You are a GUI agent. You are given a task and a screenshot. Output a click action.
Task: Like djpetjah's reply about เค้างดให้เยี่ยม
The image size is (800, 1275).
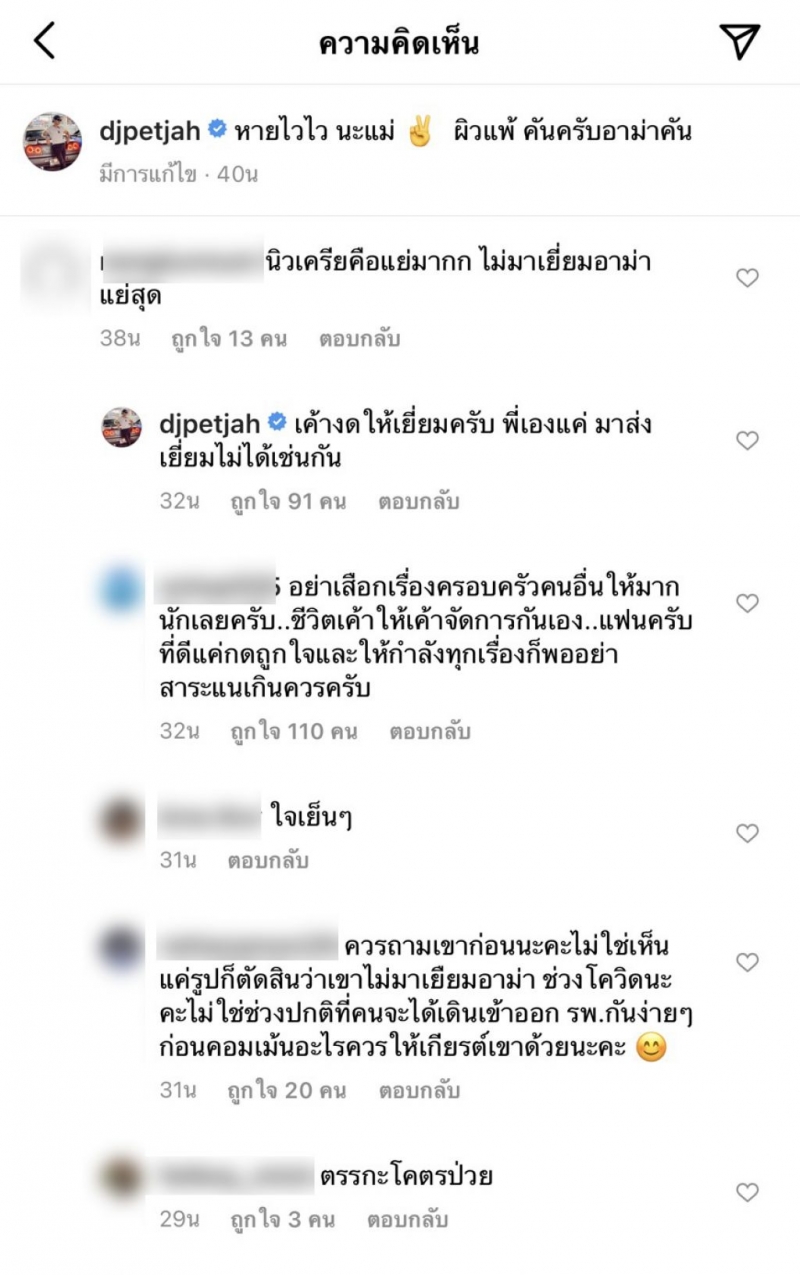point(747,440)
